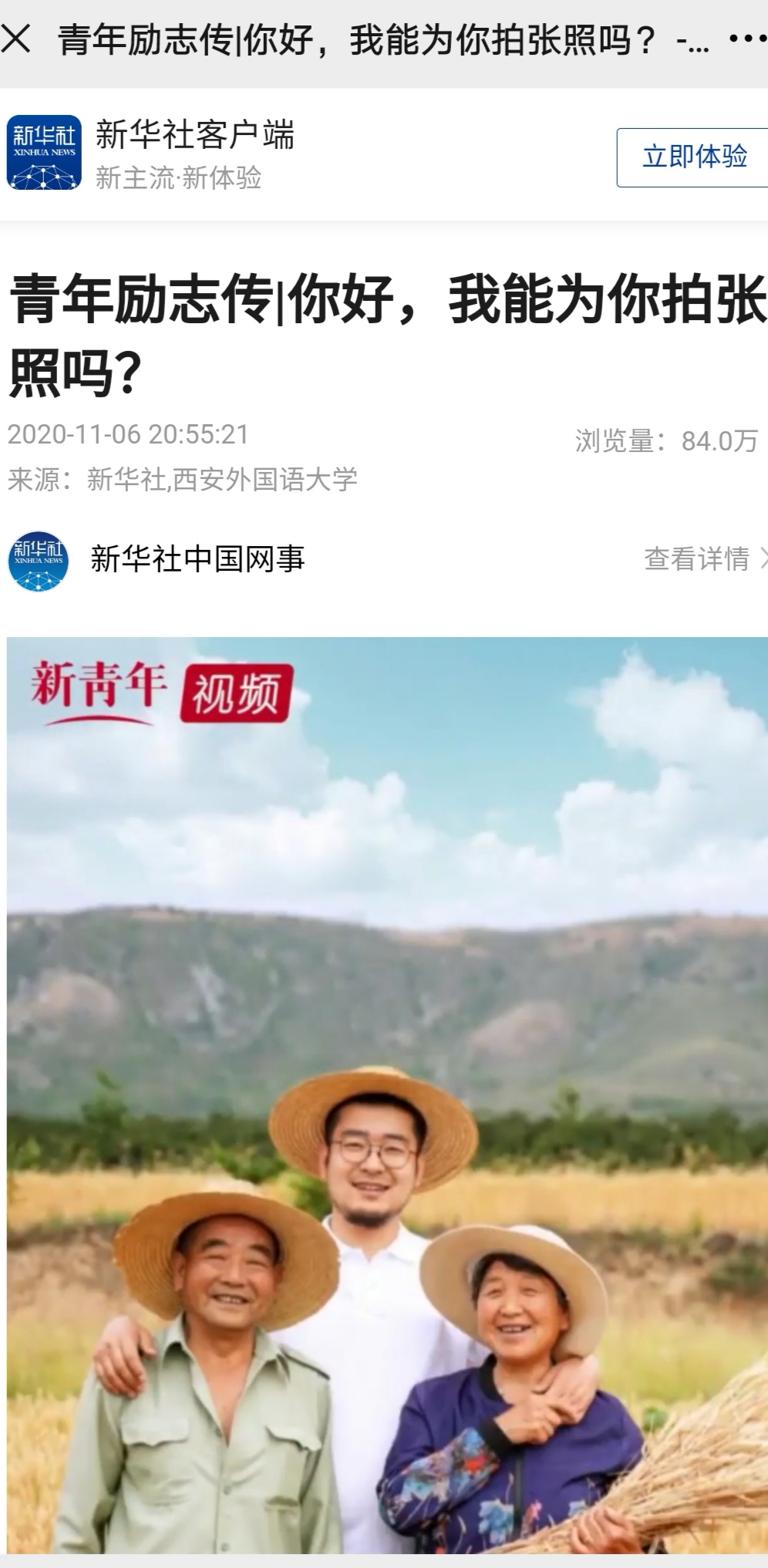Screen dimensions: 768x1568
Task: Play the 新青年 video
Action: 387,1095
